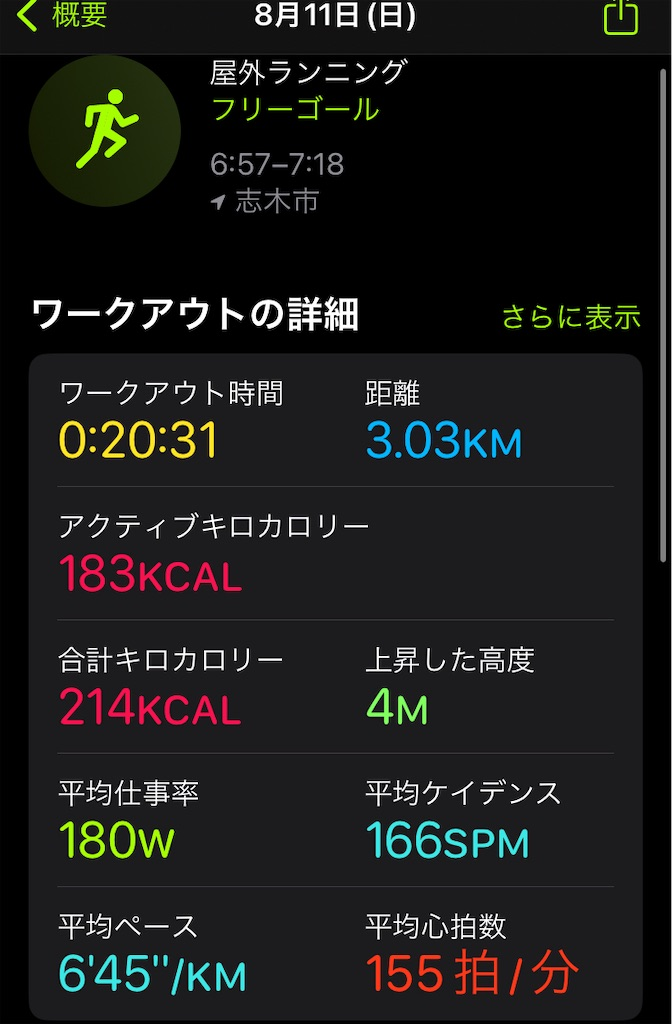Go back to 概要 summary
This screenshot has width=672, height=1024.
coord(62,16)
